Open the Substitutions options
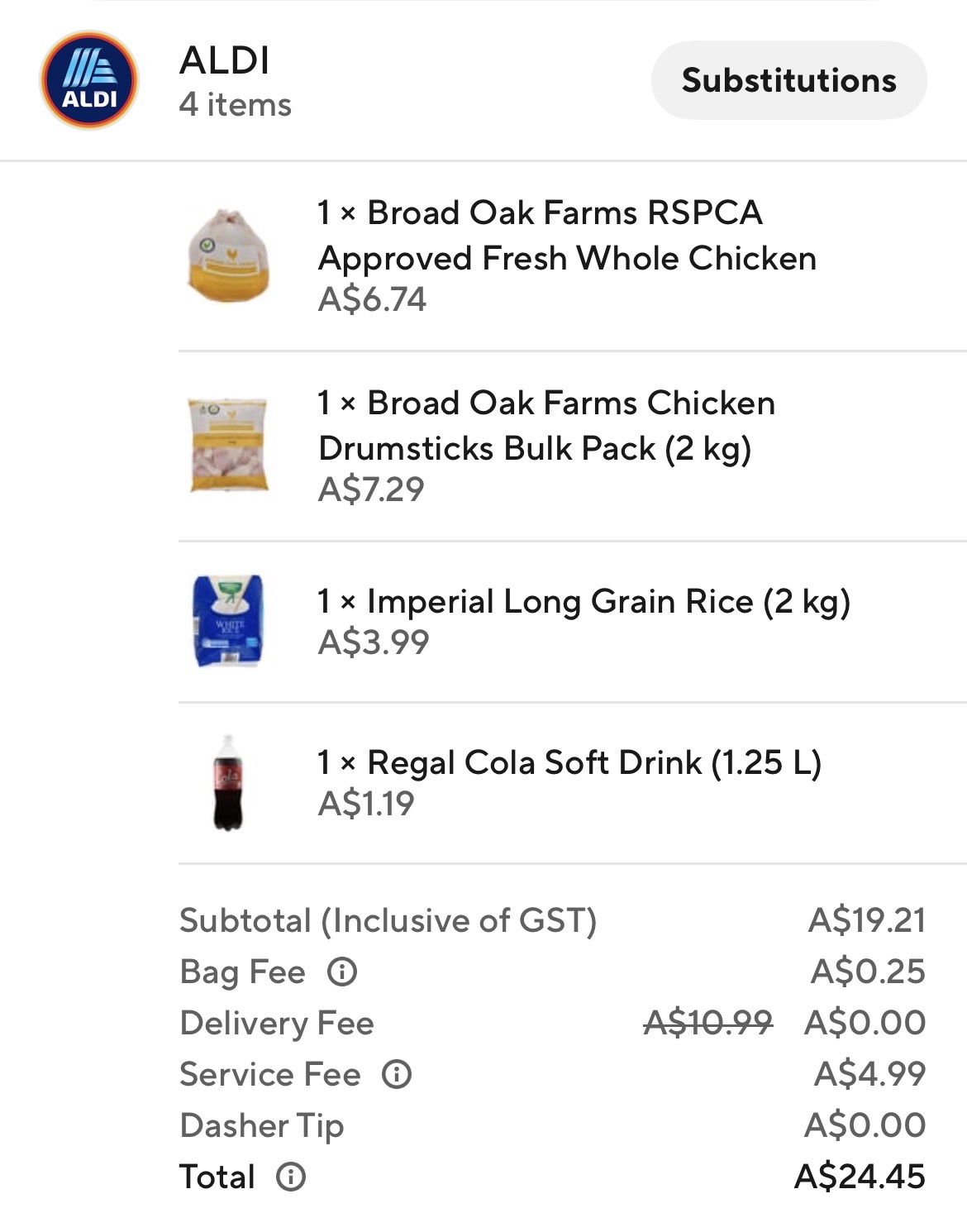Screen dimensions: 967x1232 pos(788,80)
